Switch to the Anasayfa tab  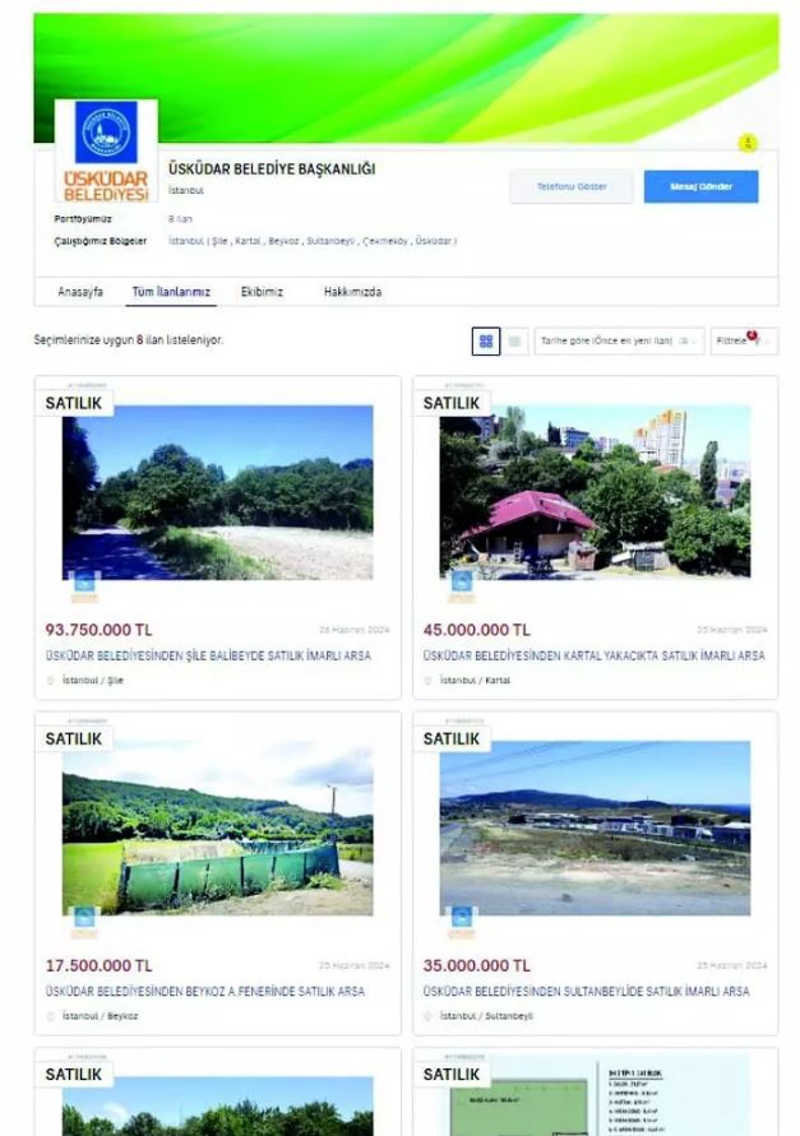(81, 292)
